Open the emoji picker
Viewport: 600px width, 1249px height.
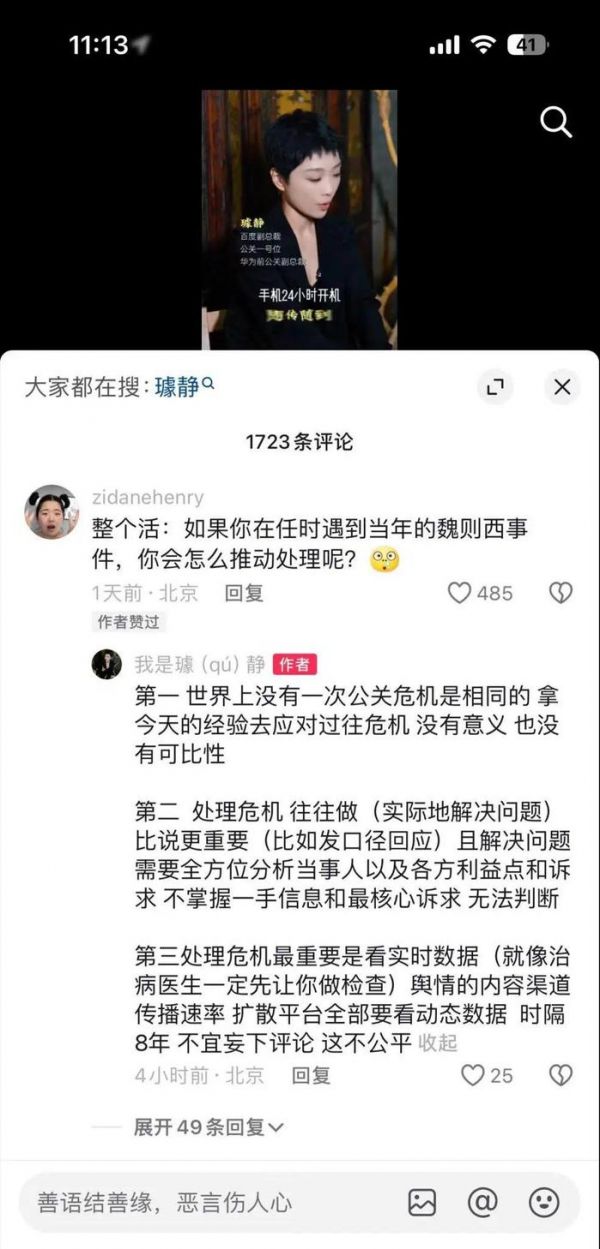point(543,1201)
